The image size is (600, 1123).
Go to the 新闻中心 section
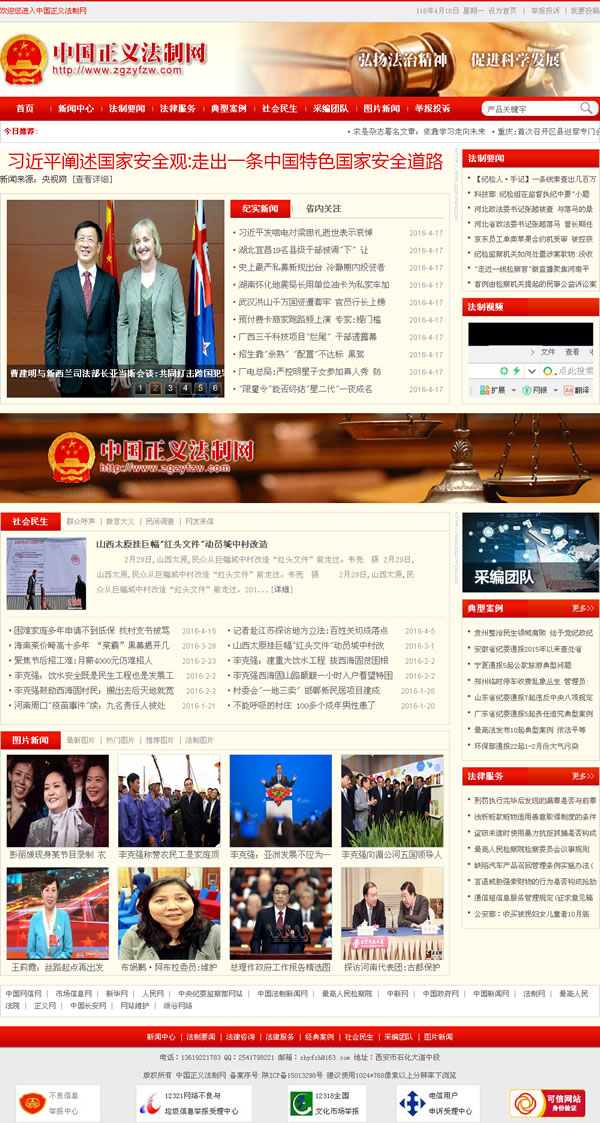(76, 108)
